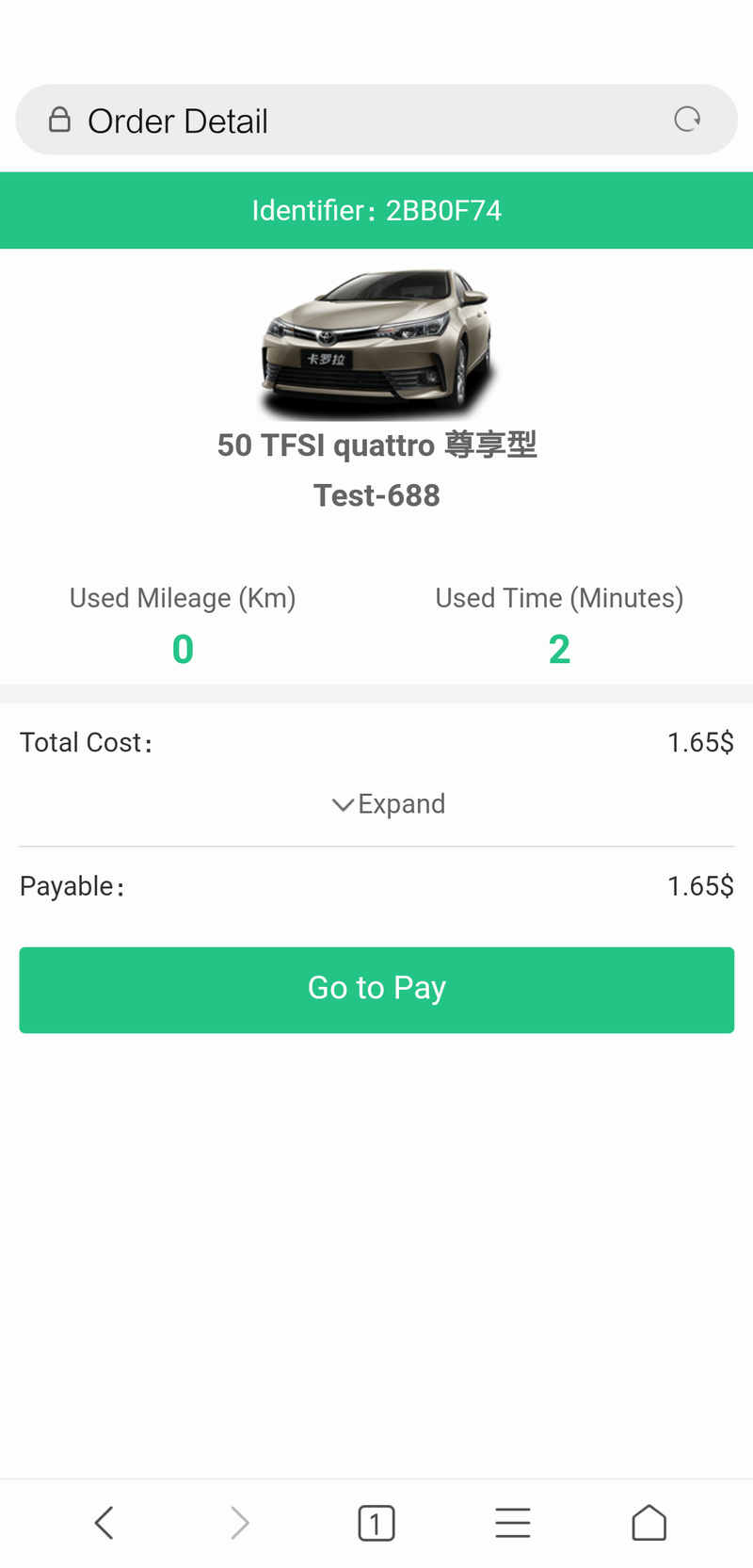The image size is (753, 1568).
Task: Open the browser menu
Action: click(513, 1523)
